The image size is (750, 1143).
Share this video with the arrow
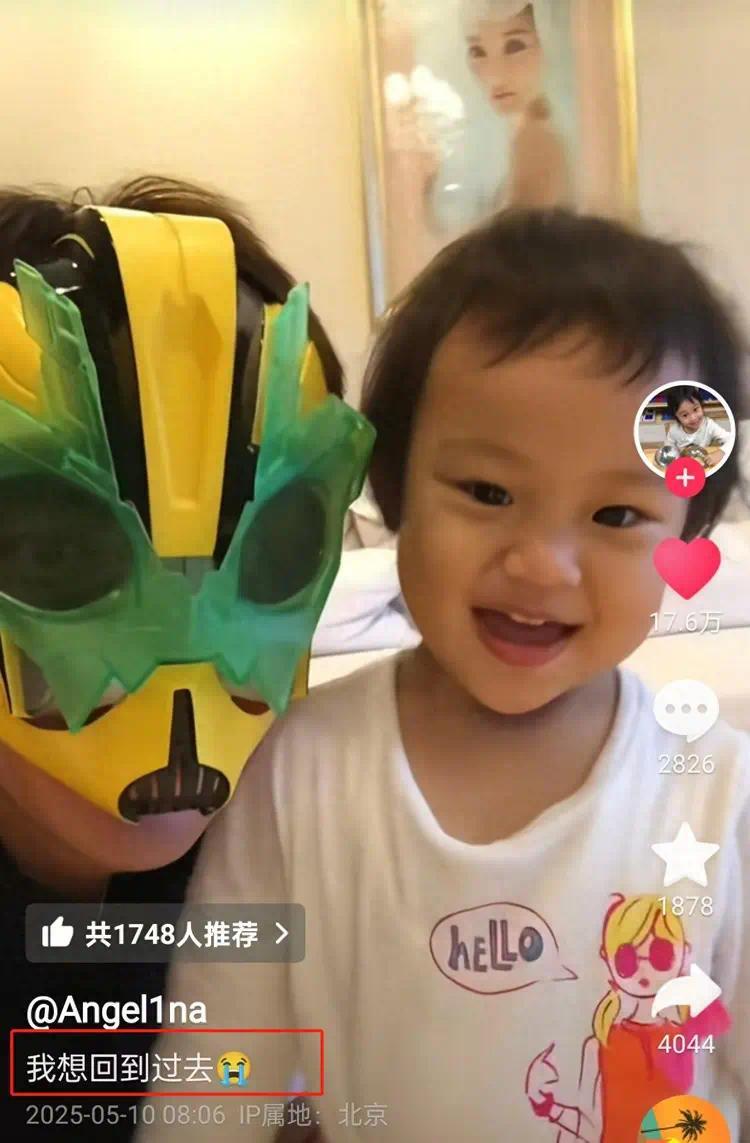coord(688,994)
